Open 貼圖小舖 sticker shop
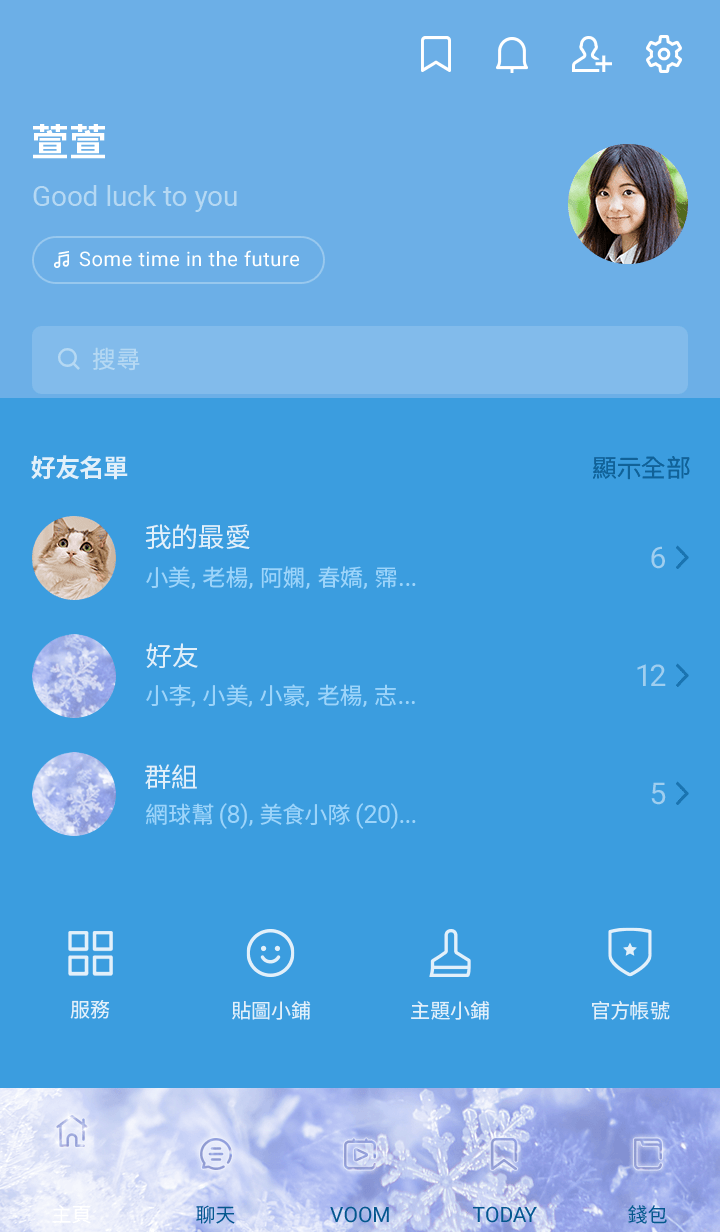 [270, 974]
